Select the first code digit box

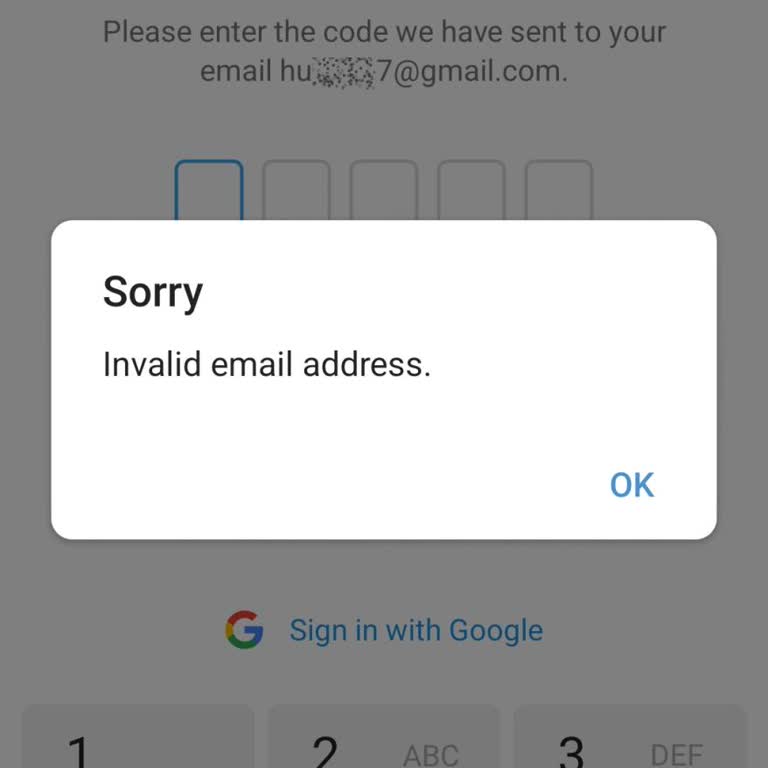coord(209,190)
